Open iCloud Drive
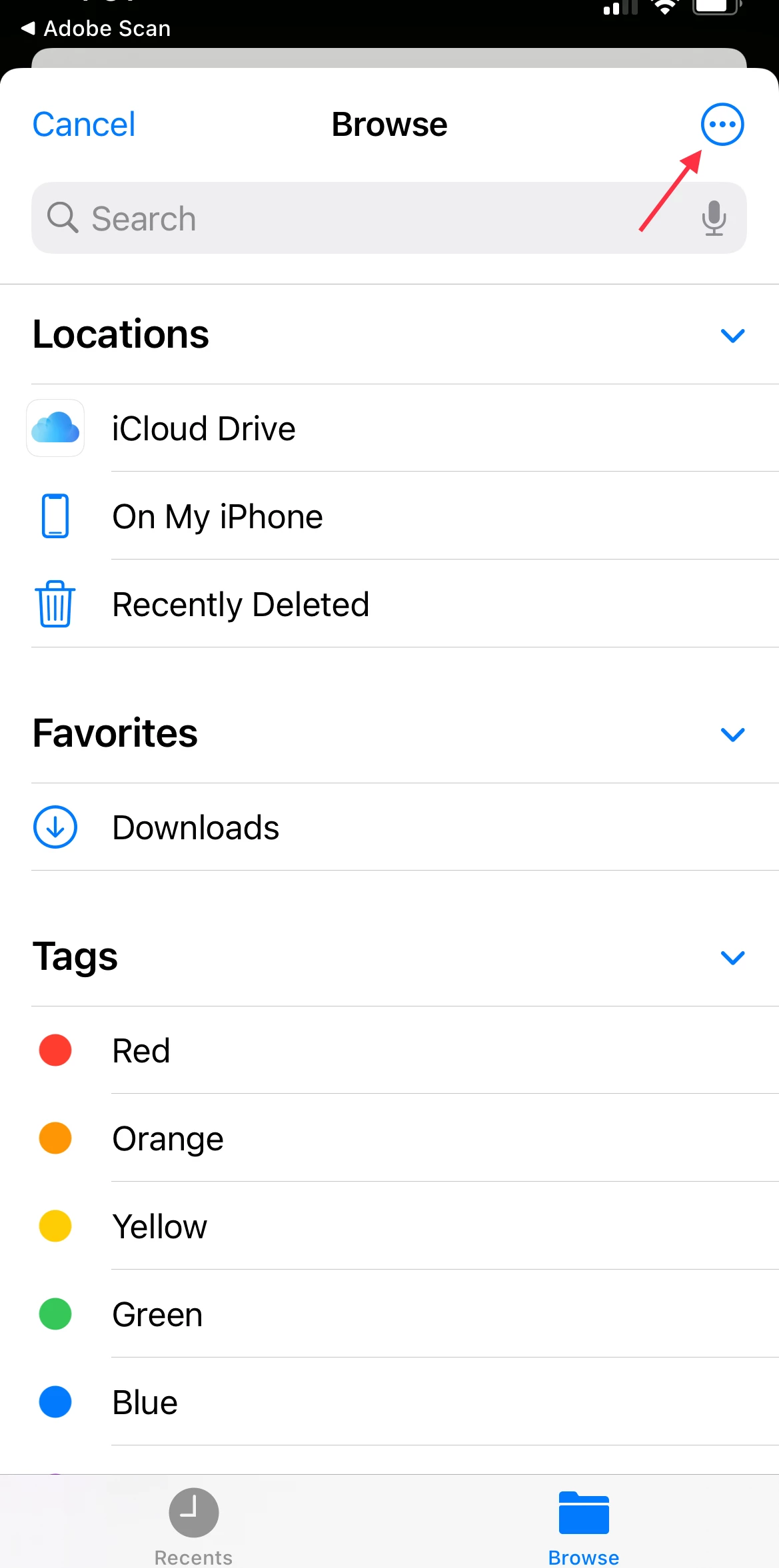779x1568 pixels. [x=203, y=428]
